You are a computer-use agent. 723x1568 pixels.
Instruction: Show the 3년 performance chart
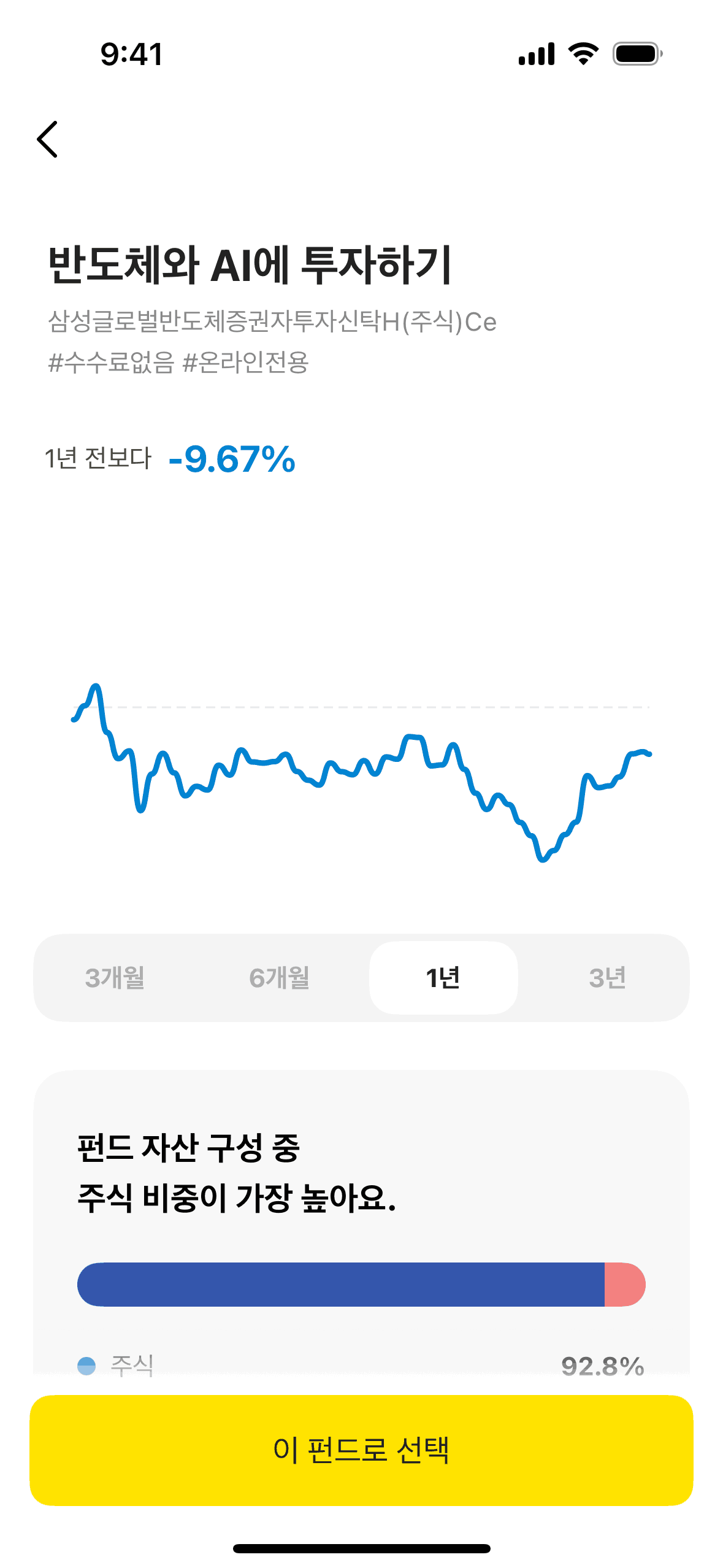tap(607, 978)
